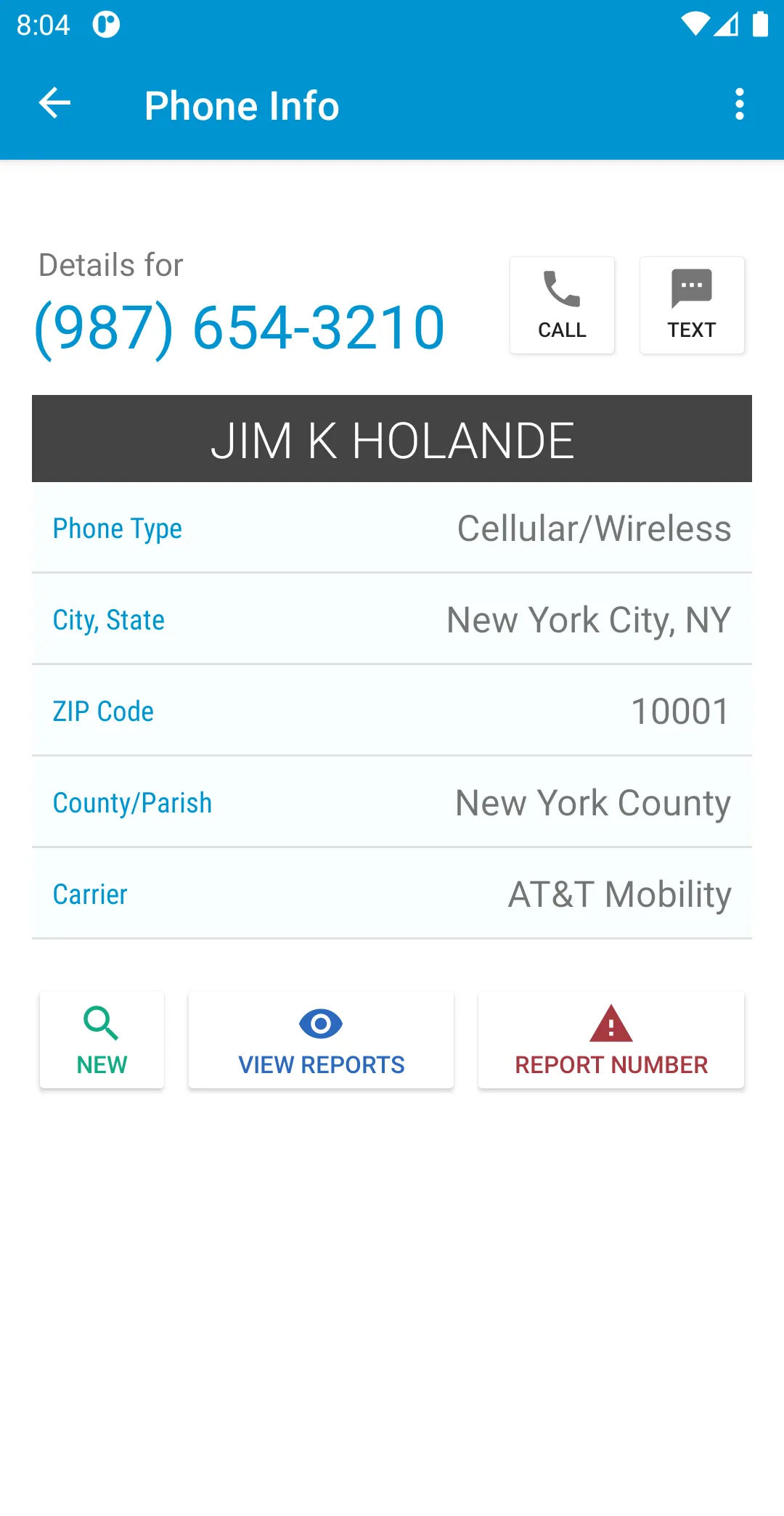Start a NEW phone lookup
This screenshot has height=1516, width=784.
coord(102,1040)
